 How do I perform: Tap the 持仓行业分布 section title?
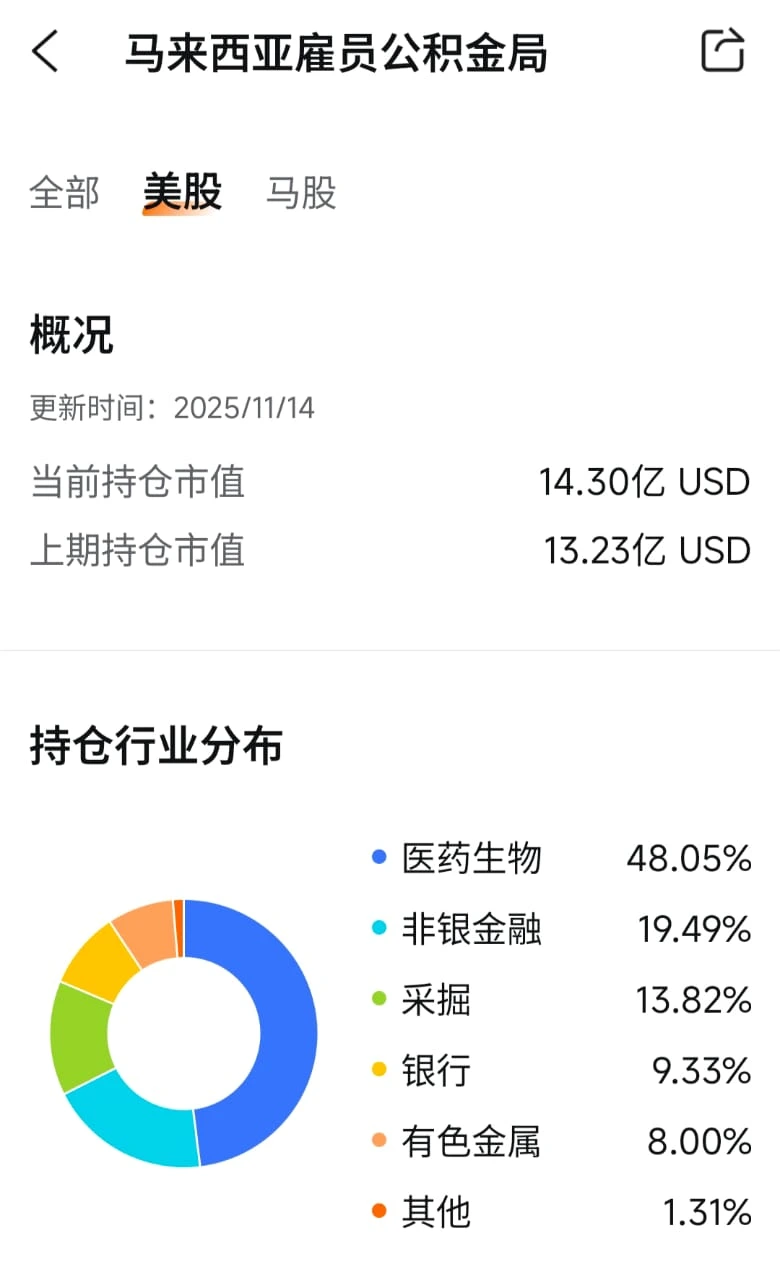pyautogui.click(x=155, y=746)
